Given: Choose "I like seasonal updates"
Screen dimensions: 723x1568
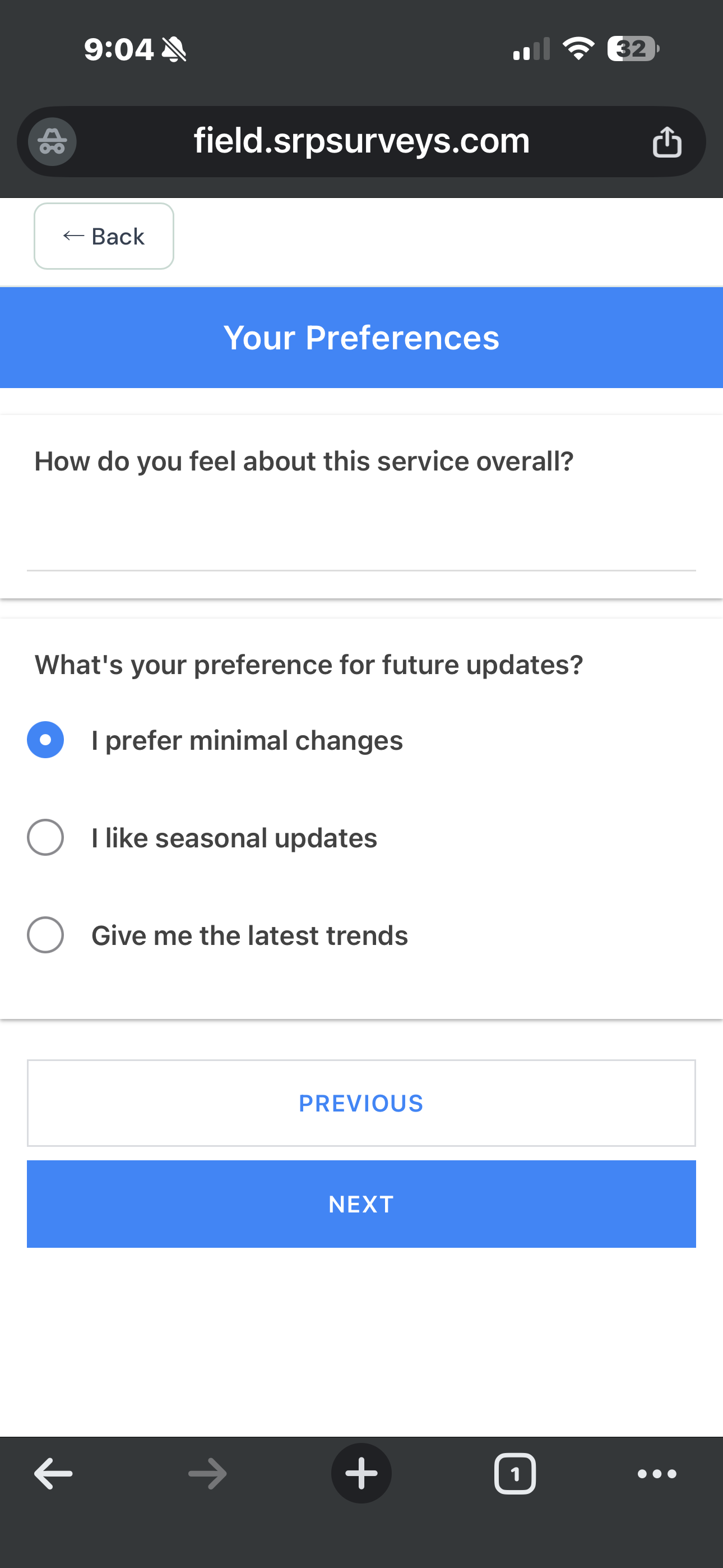Looking at the screenshot, I should 45,838.
